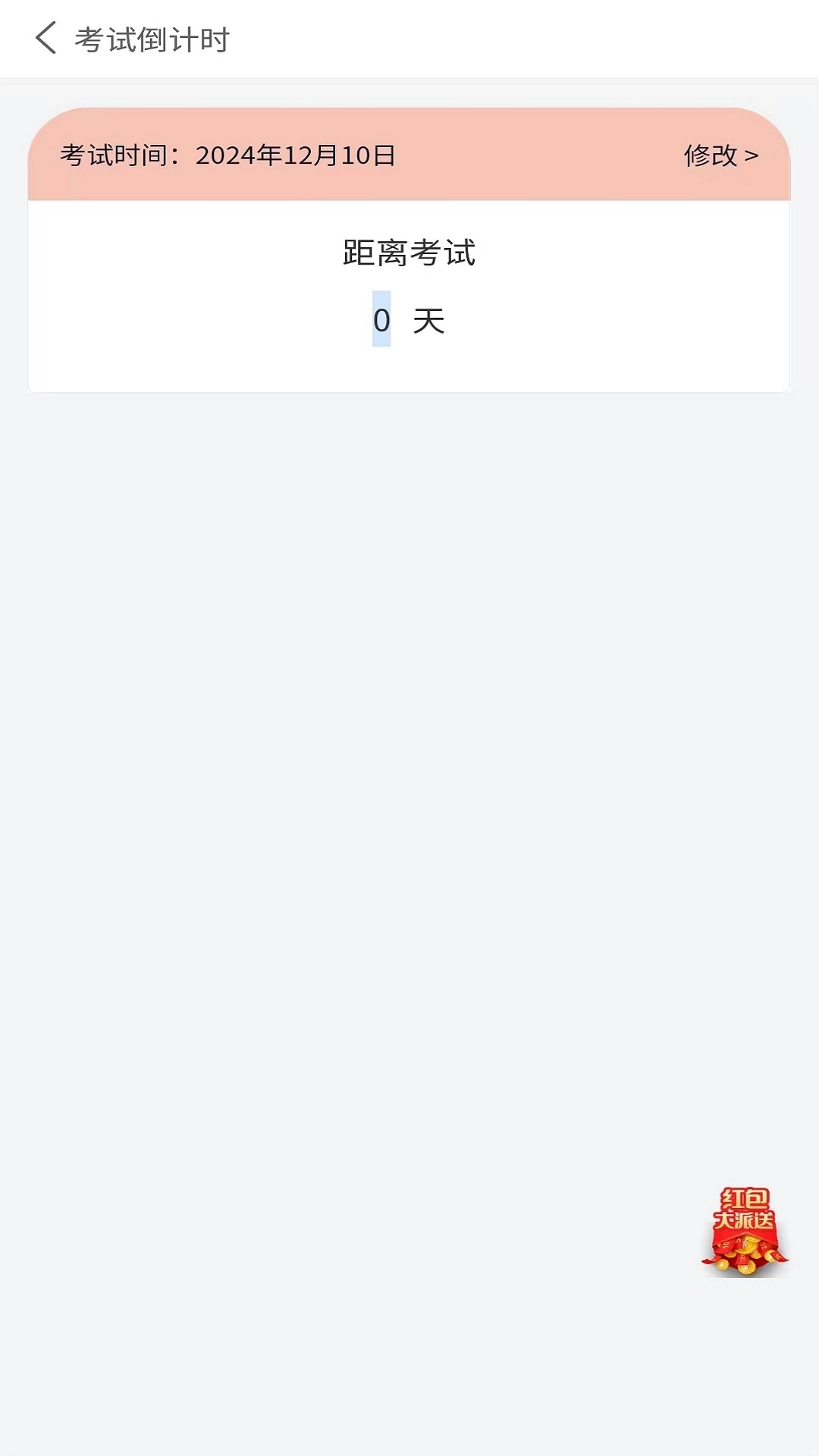
Task: Open the 红包大派送 floating red packet
Action: [x=745, y=1232]
